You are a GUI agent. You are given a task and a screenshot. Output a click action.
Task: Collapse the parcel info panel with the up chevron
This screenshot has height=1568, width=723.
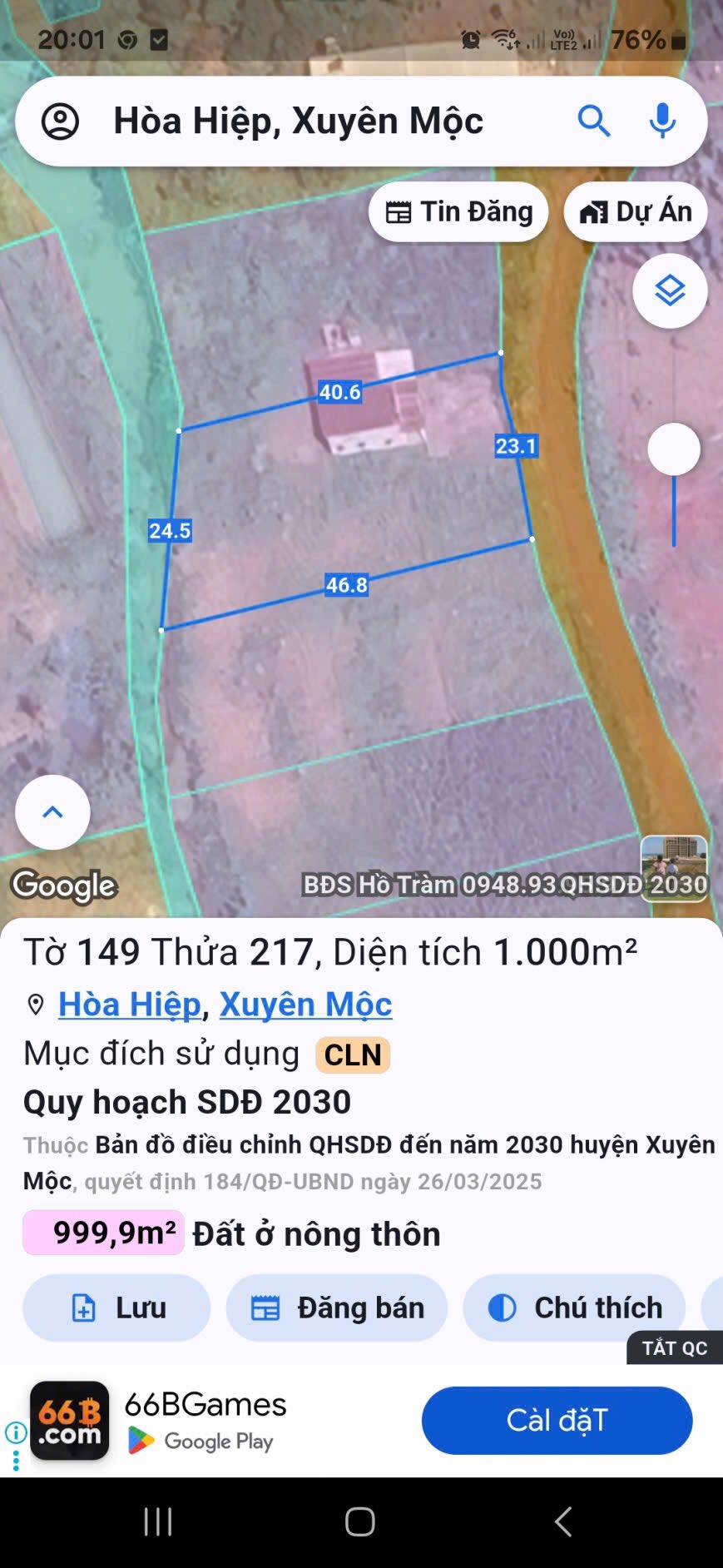point(52,811)
